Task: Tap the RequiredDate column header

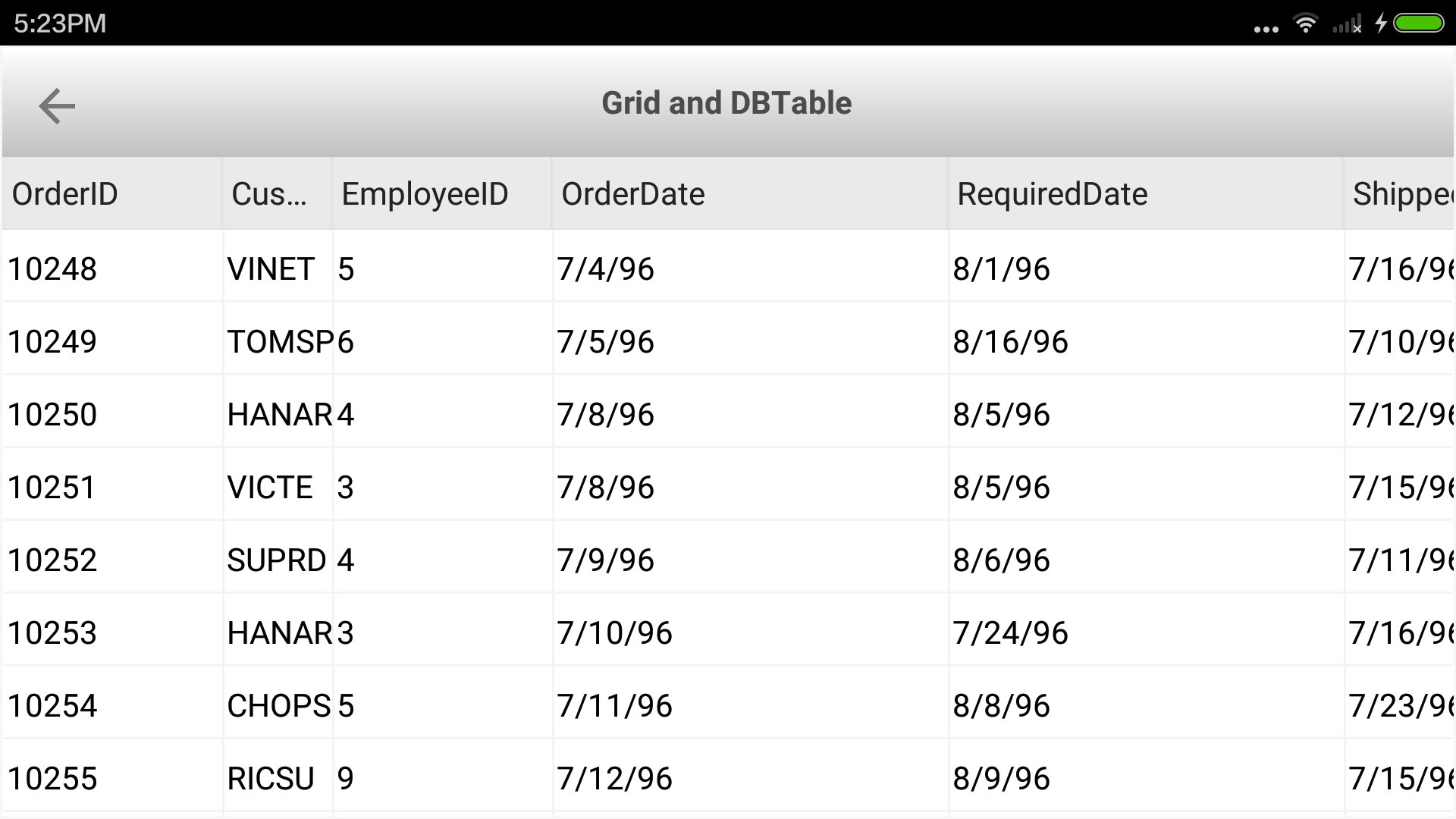Action: click(x=1146, y=193)
